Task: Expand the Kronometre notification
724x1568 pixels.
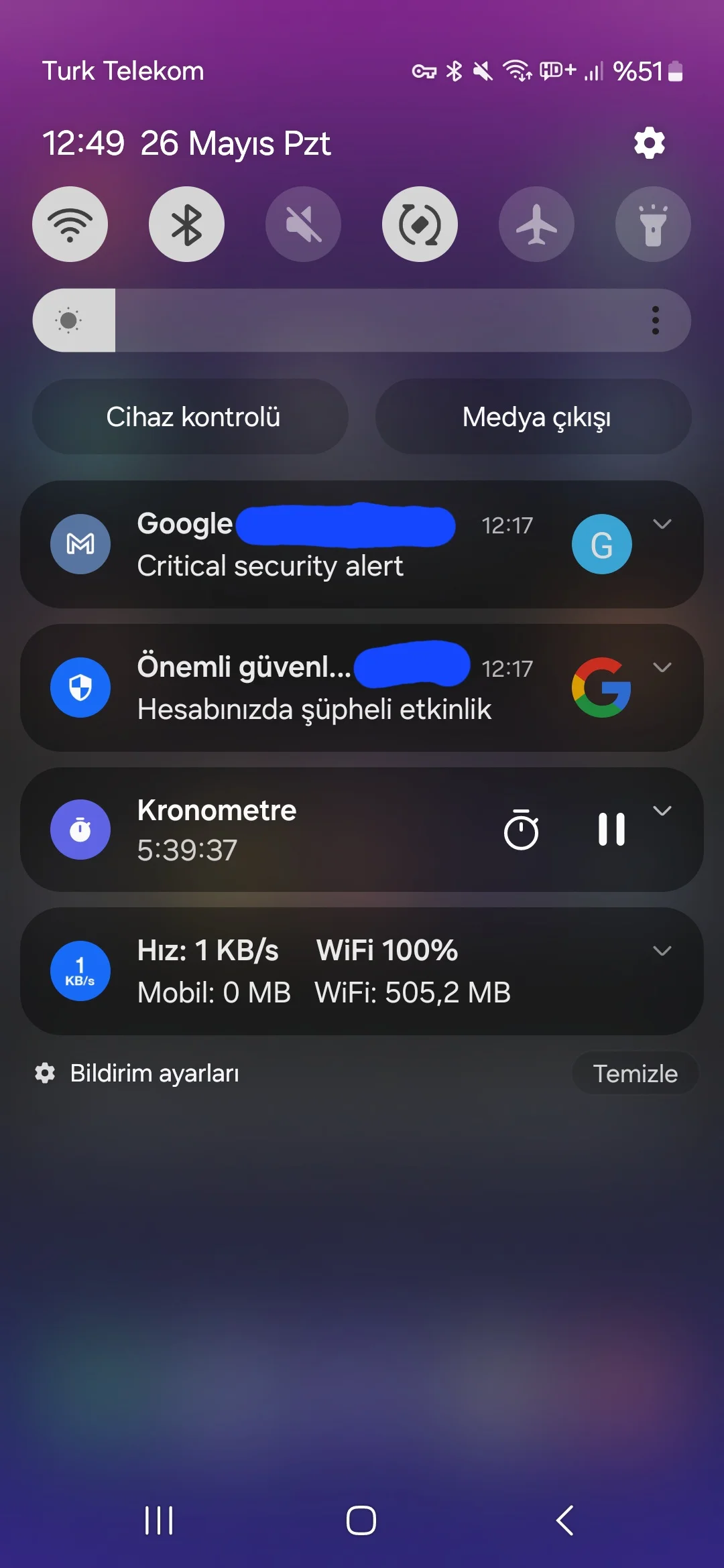Action: pos(662,811)
